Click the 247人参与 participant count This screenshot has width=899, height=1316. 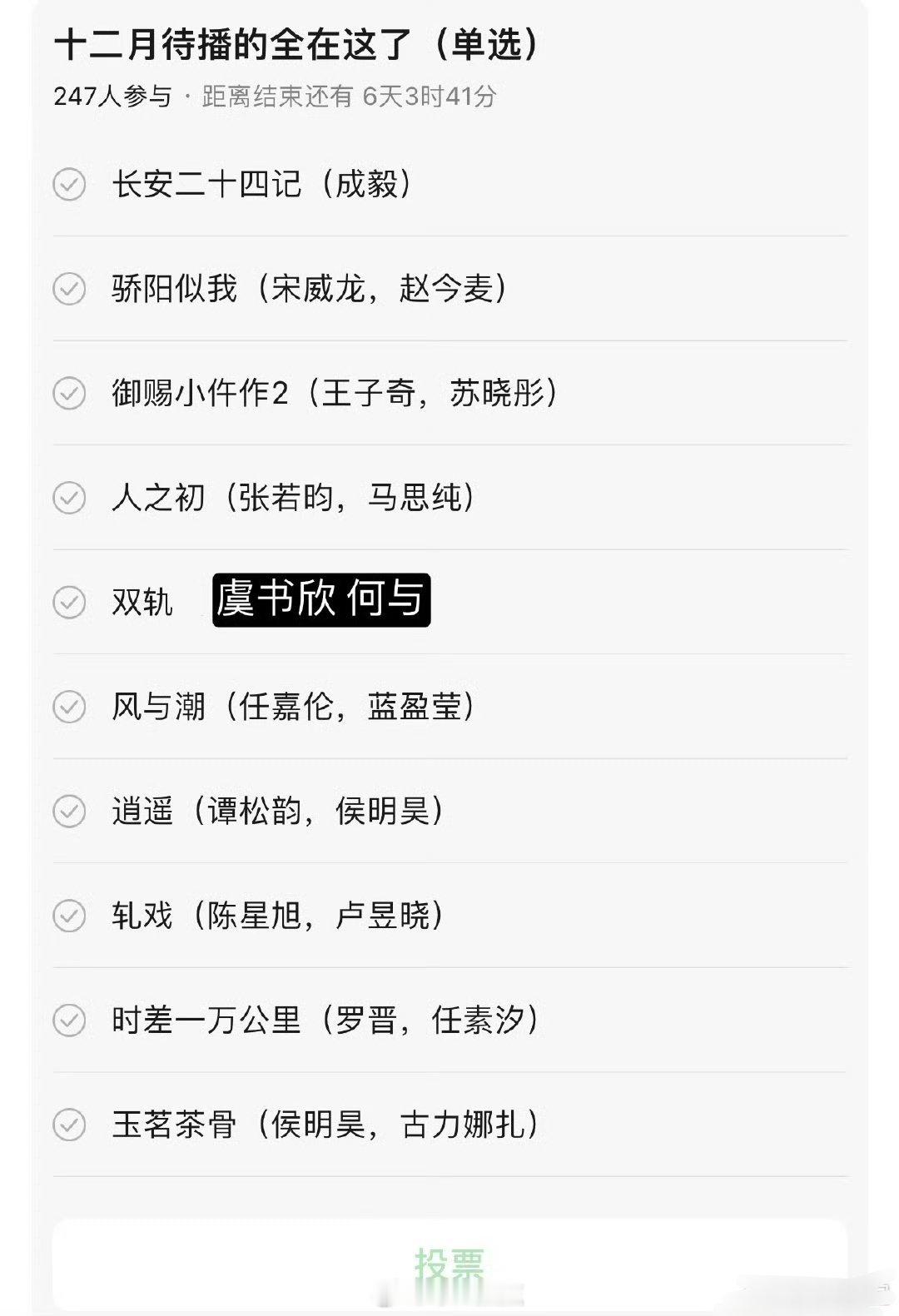114,96
